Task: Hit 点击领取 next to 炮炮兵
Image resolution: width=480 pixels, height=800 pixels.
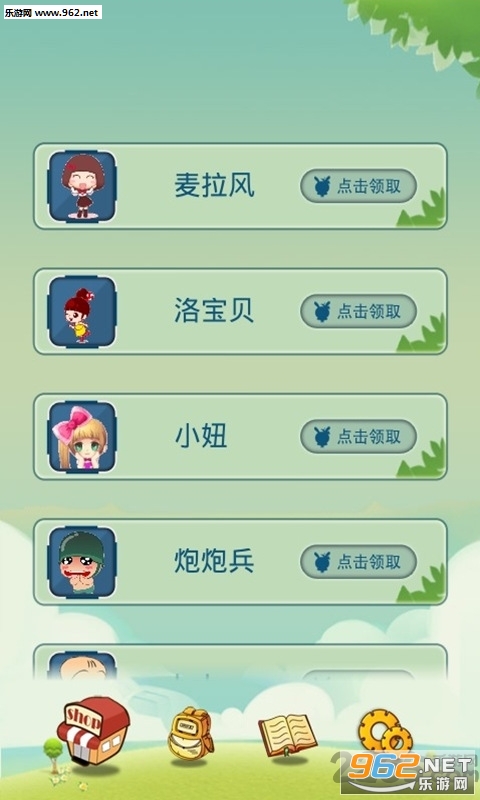Action: (x=358, y=562)
